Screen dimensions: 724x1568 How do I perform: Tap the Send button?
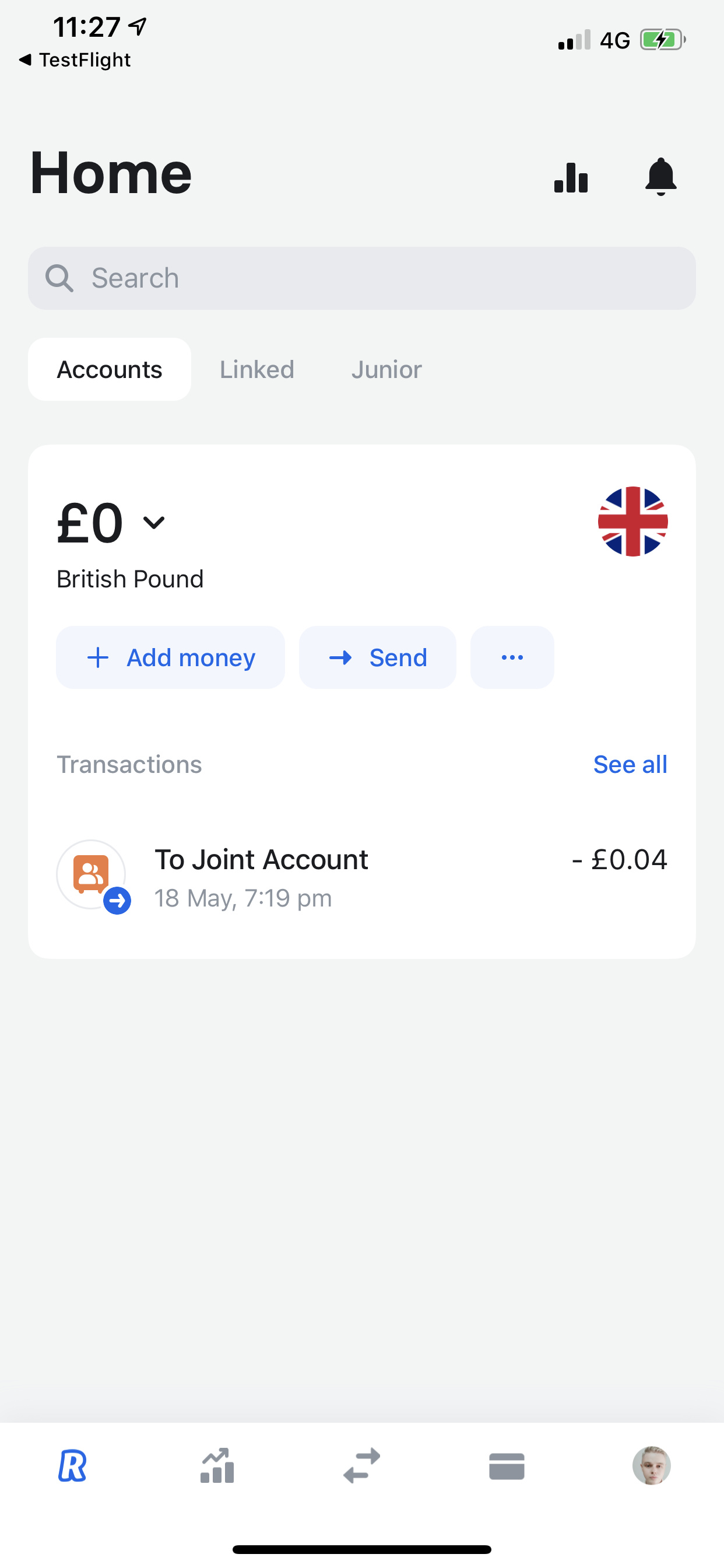tap(377, 657)
